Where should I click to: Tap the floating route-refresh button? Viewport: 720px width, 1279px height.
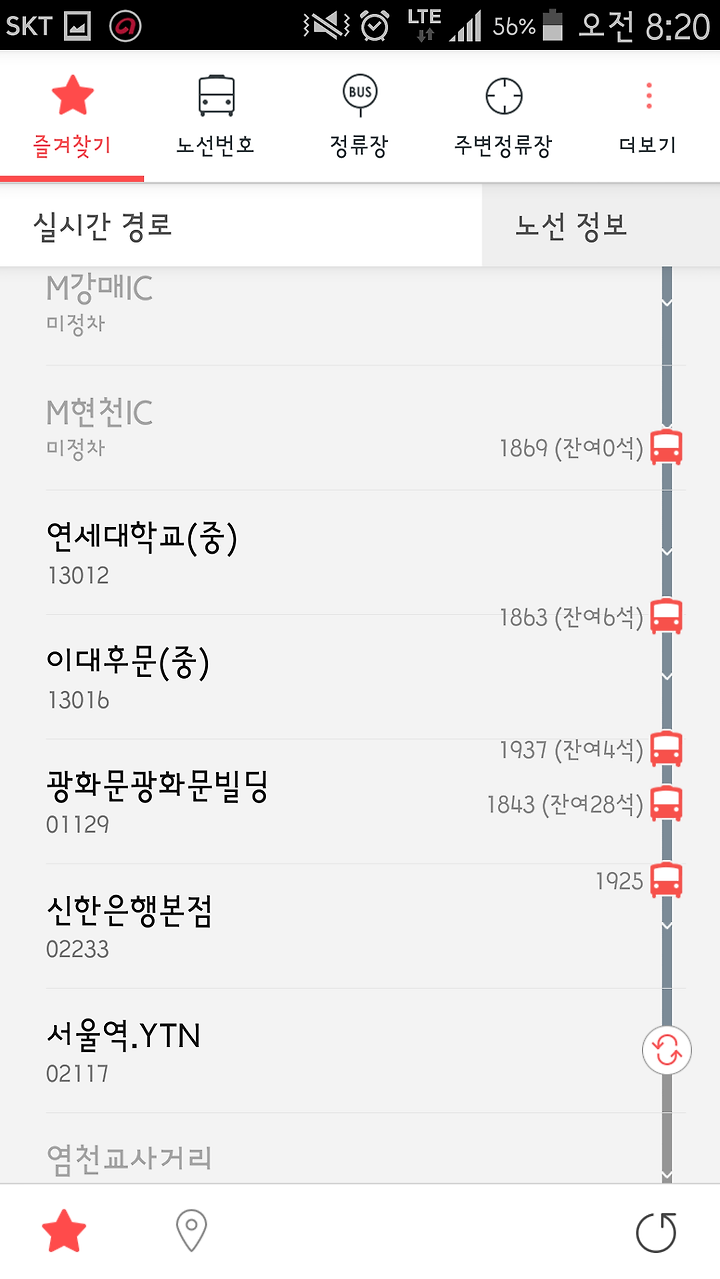click(x=667, y=1050)
